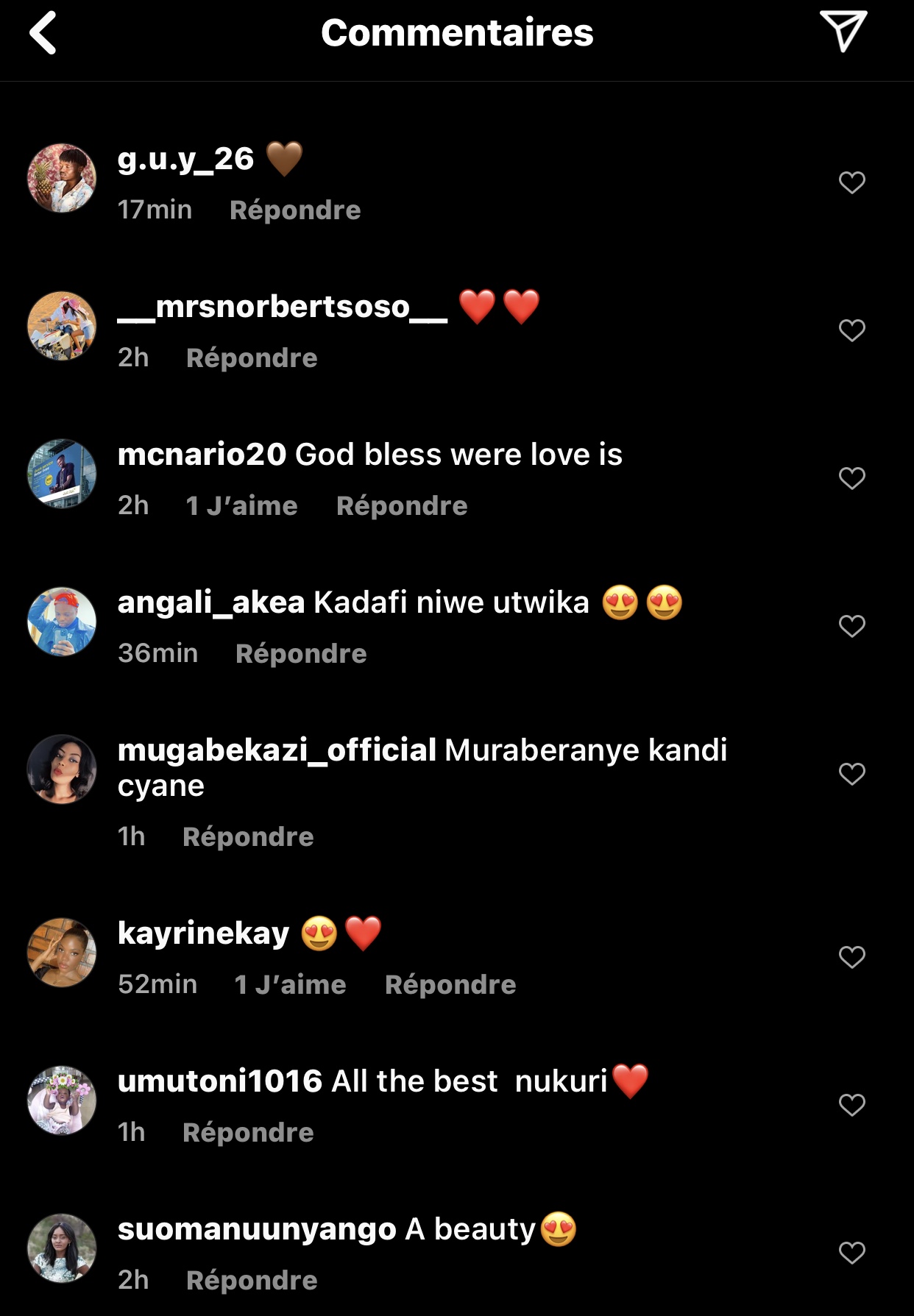Like angali_akea's comment
Screen dimensions: 914x1316
851,626
